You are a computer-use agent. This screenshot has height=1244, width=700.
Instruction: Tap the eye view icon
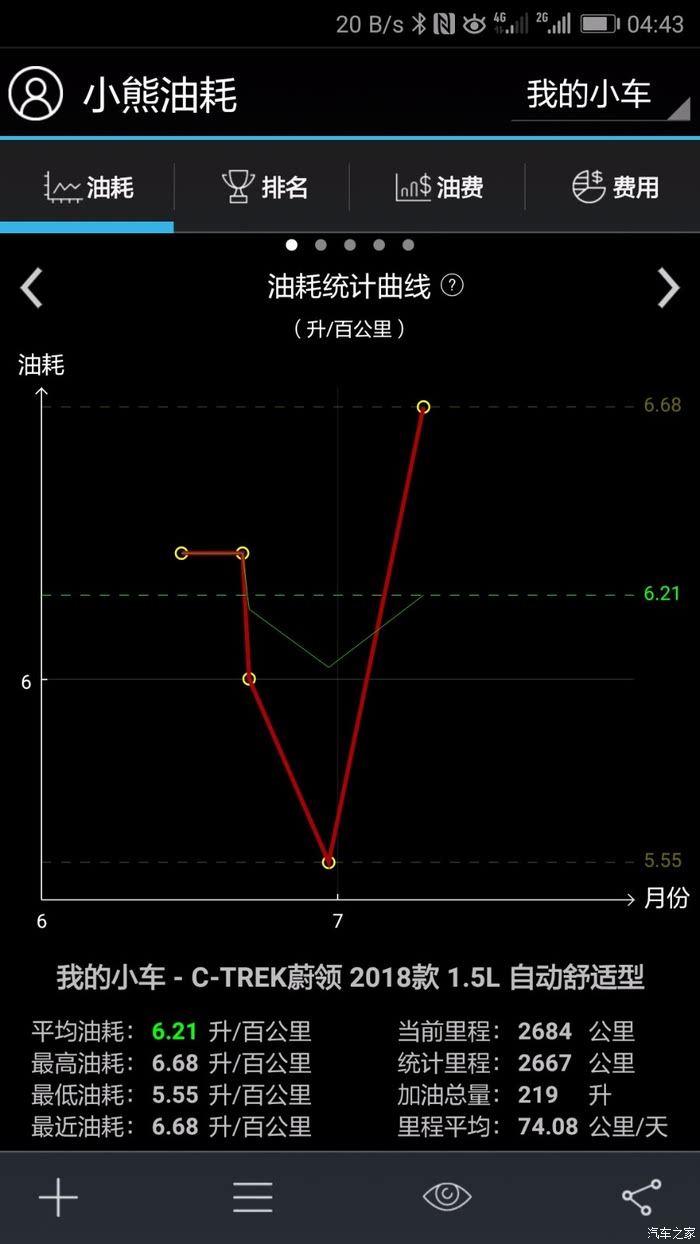[447, 1196]
